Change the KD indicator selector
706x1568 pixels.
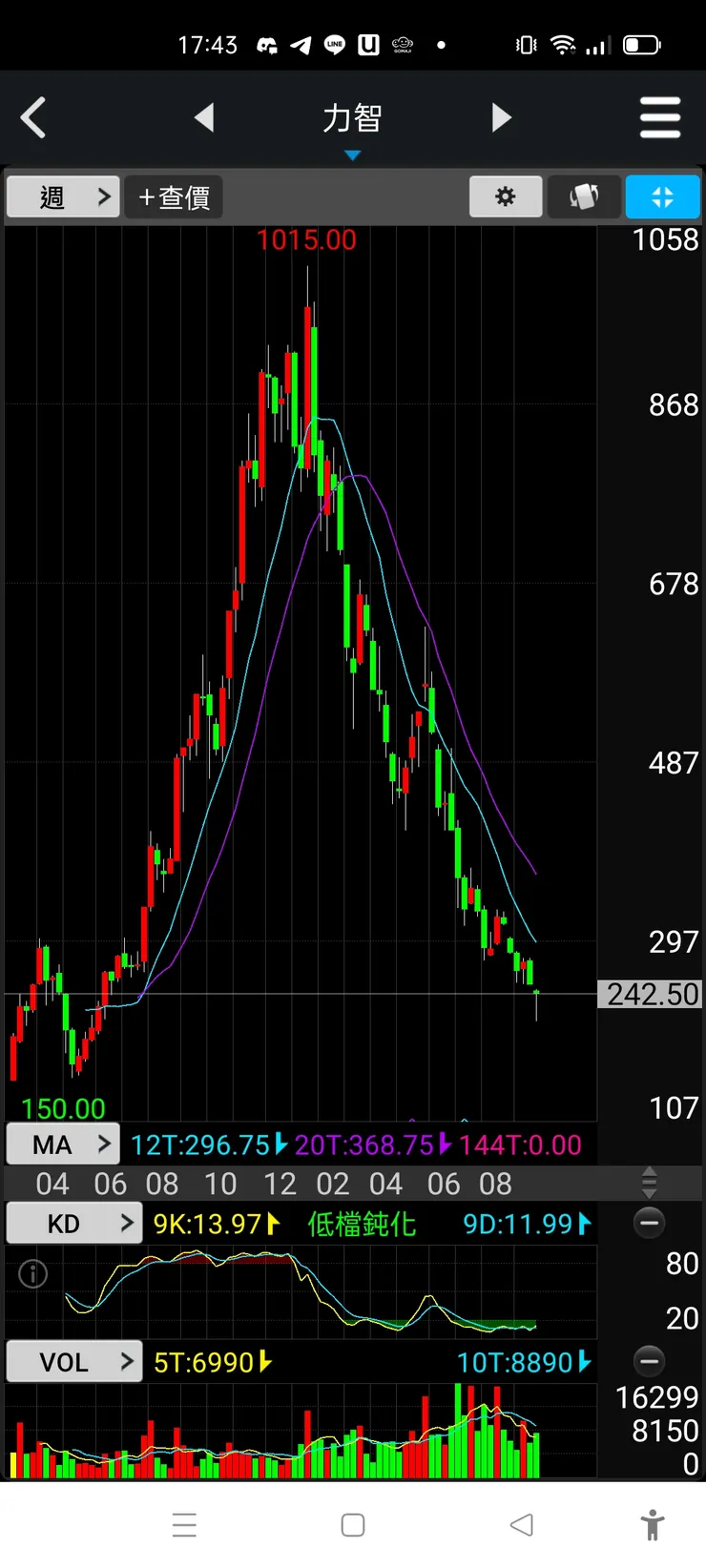(x=74, y=1224)
